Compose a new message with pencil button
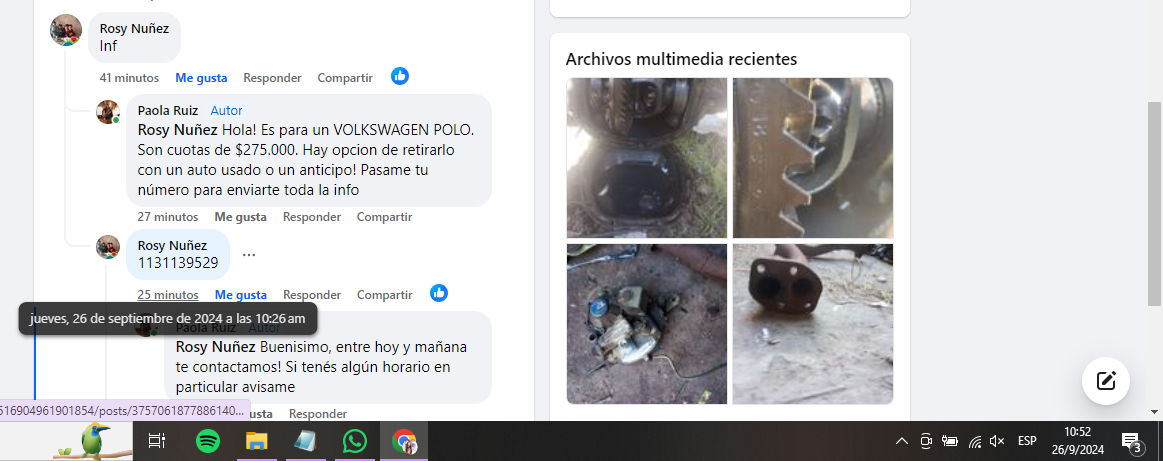Image resolution: width=1163 pixels, height=461 pixels. click(1105, 380)
